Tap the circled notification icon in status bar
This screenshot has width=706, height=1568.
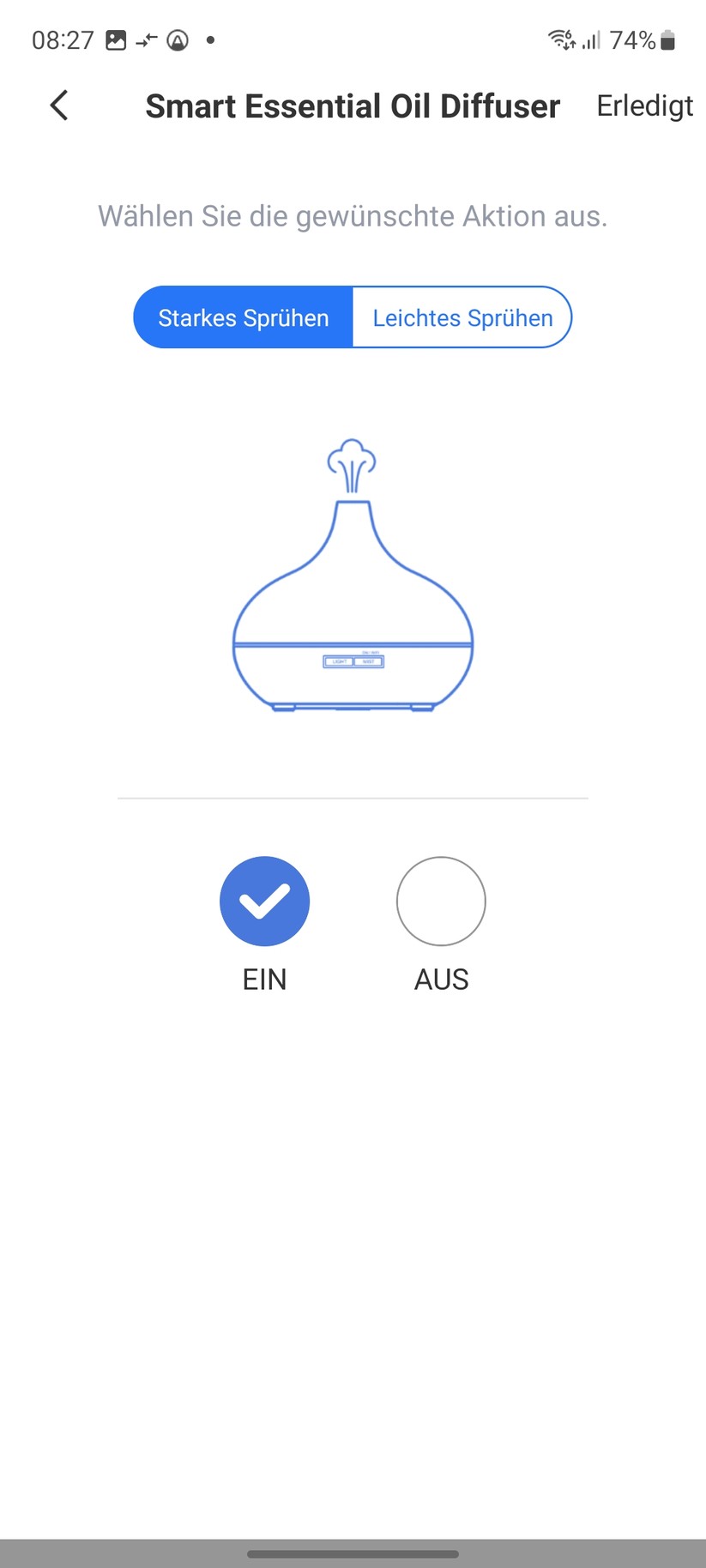point(177,40)
